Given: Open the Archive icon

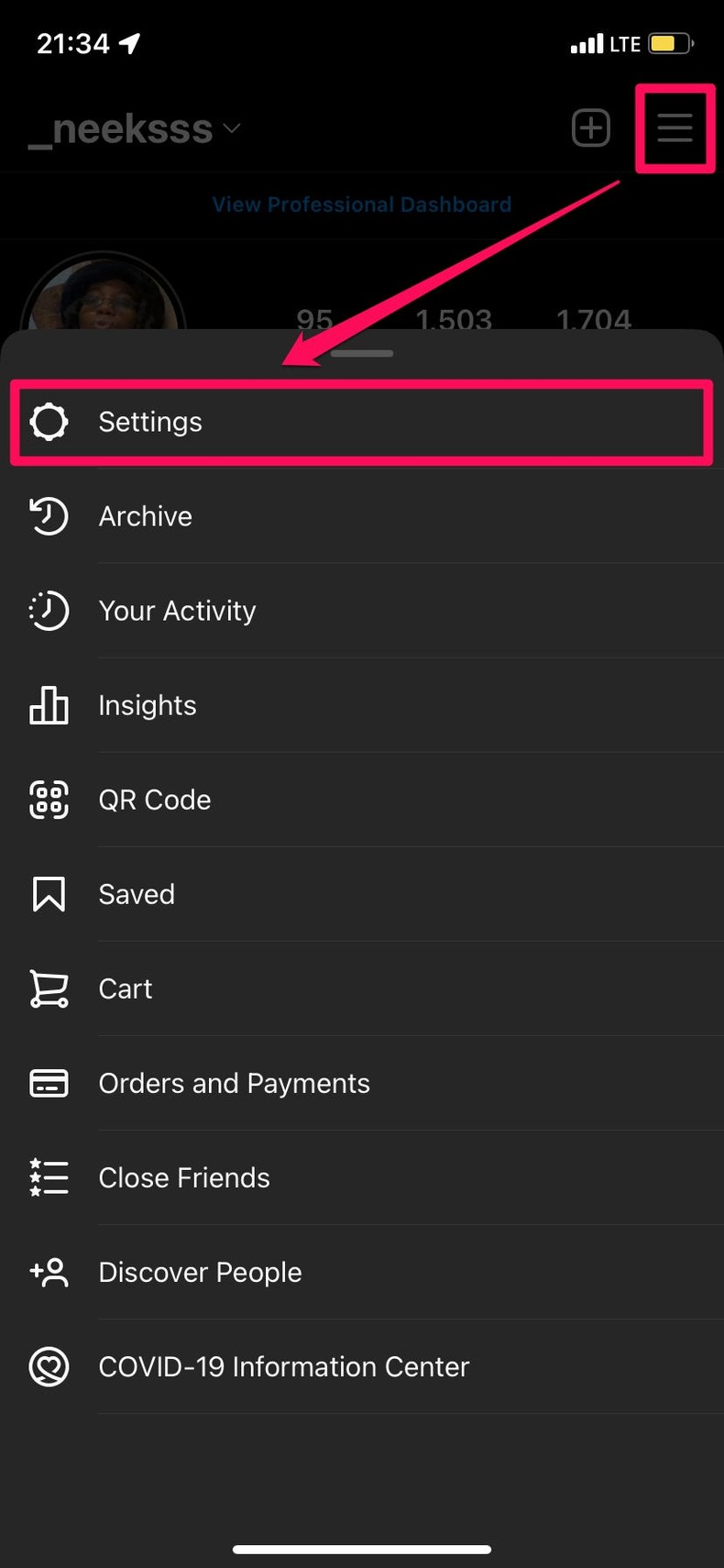Looking at the screenshot, I should pyautogui.click(x=49, y=516).
